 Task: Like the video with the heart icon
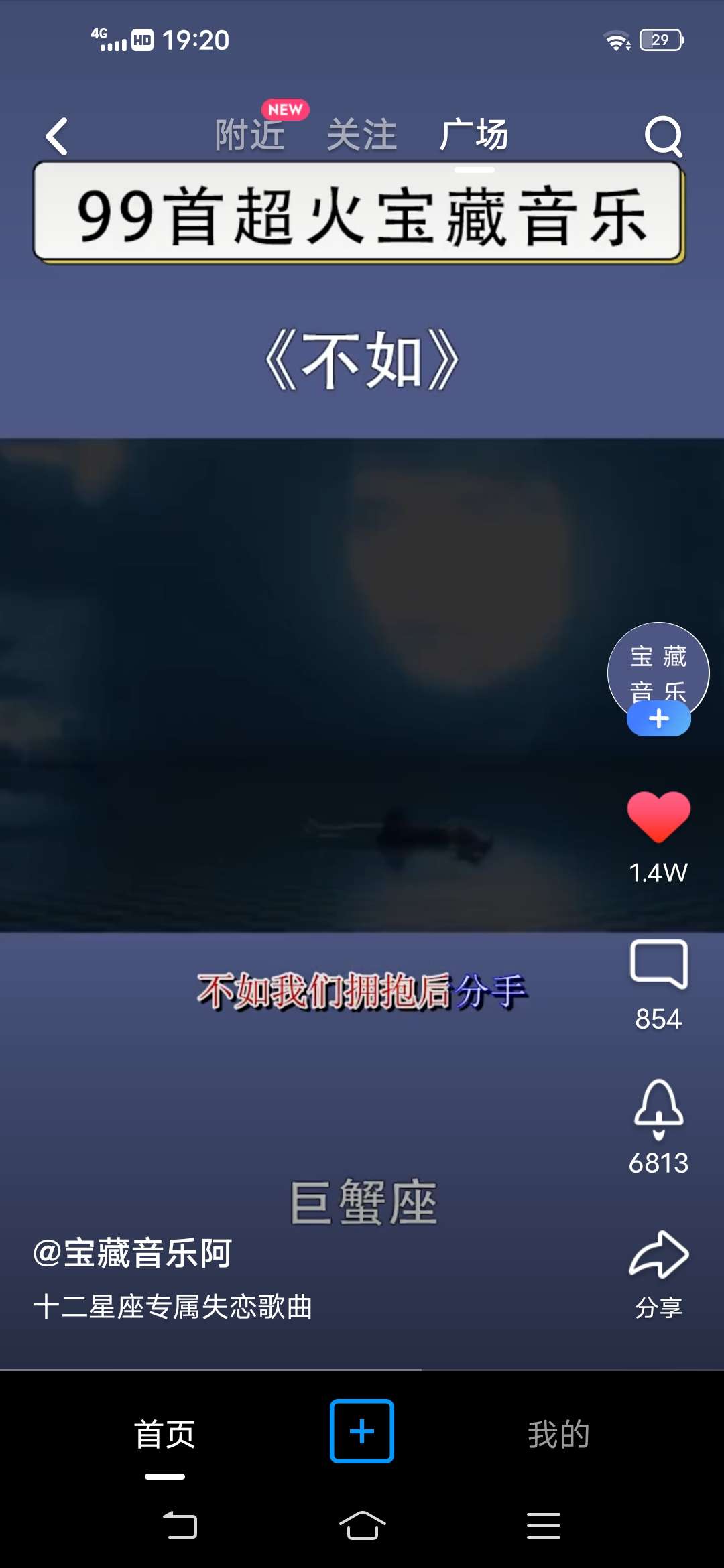pos(659,816)
